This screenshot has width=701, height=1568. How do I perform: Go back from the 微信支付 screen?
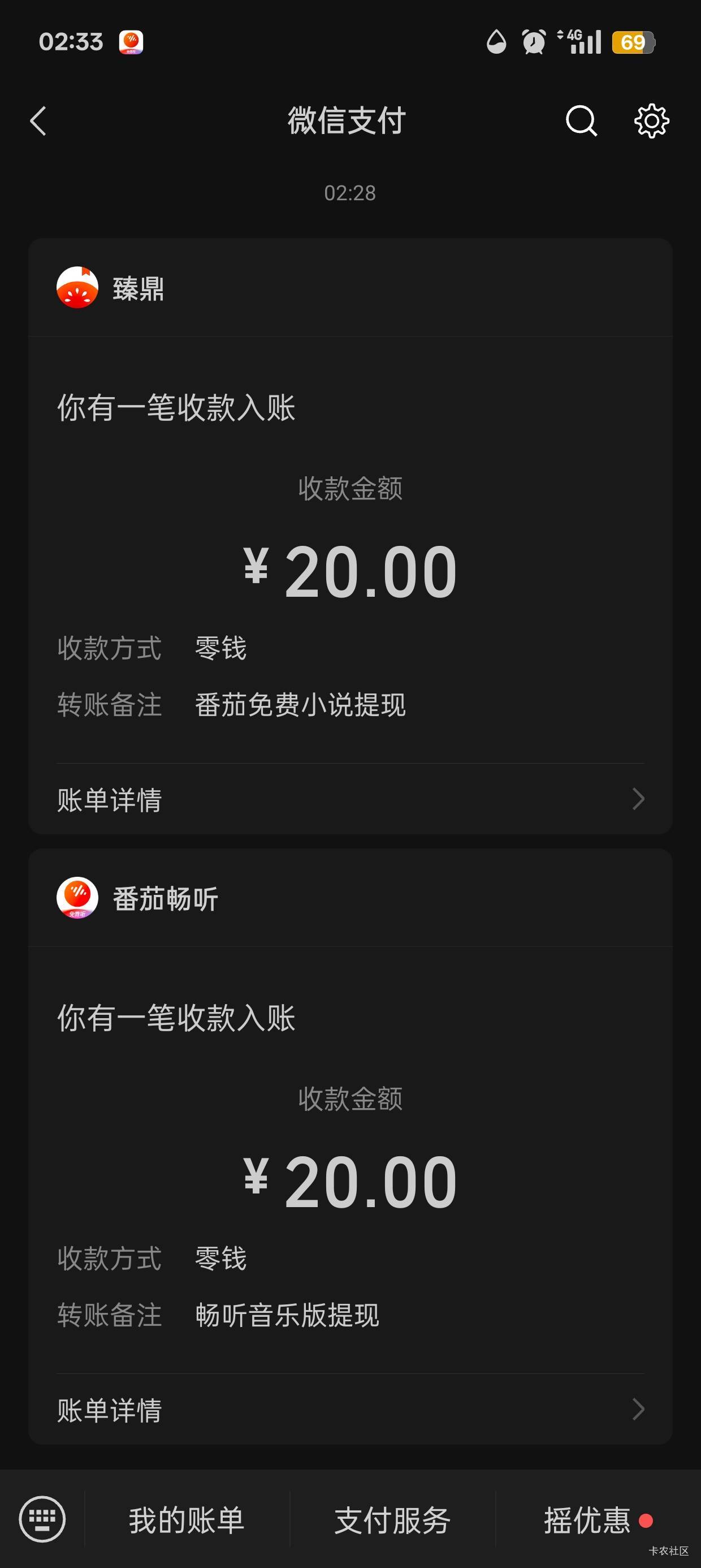pyautogui.click(x=38, y=120)
